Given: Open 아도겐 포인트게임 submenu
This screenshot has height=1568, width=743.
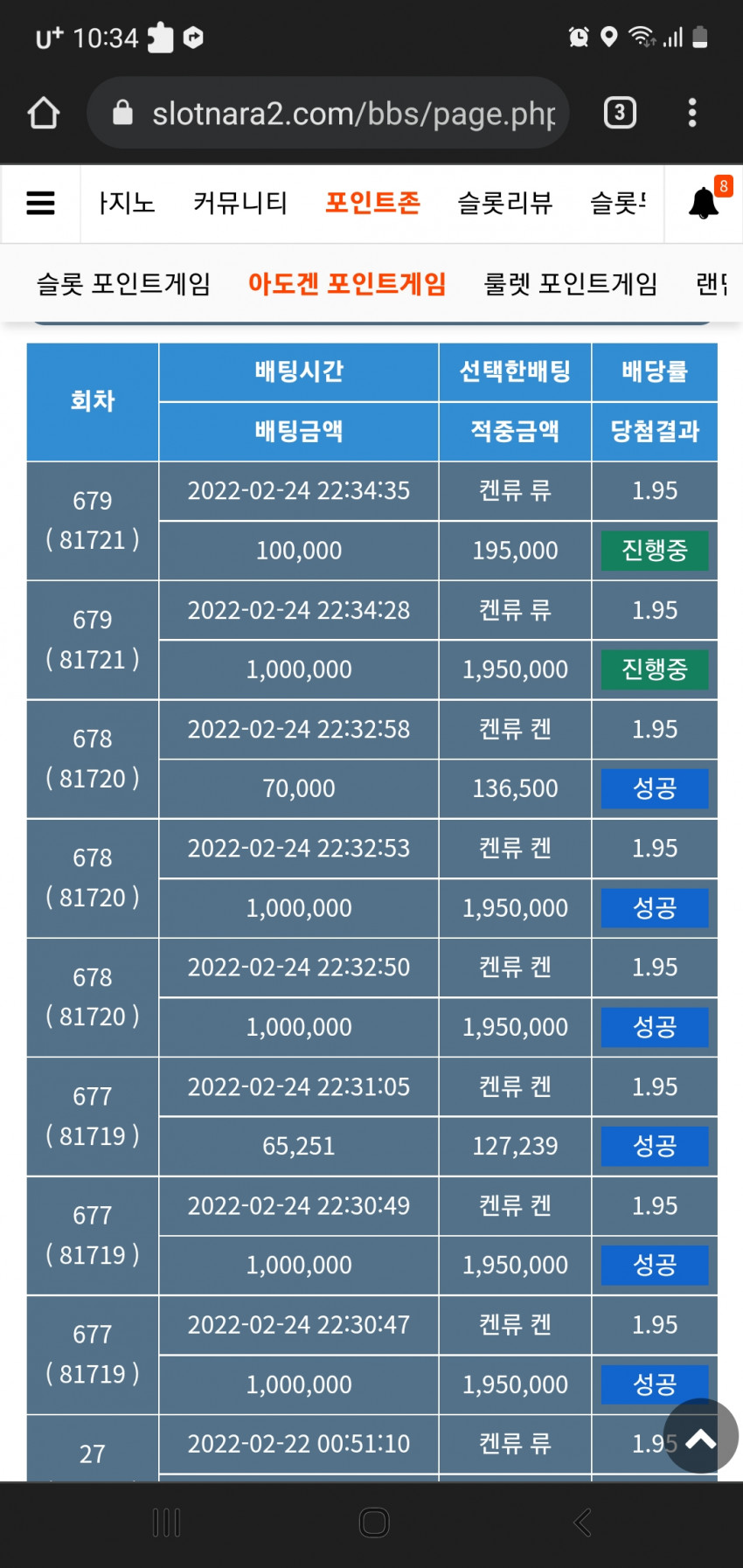Looking at the screenshot, I should click(347, 283).
